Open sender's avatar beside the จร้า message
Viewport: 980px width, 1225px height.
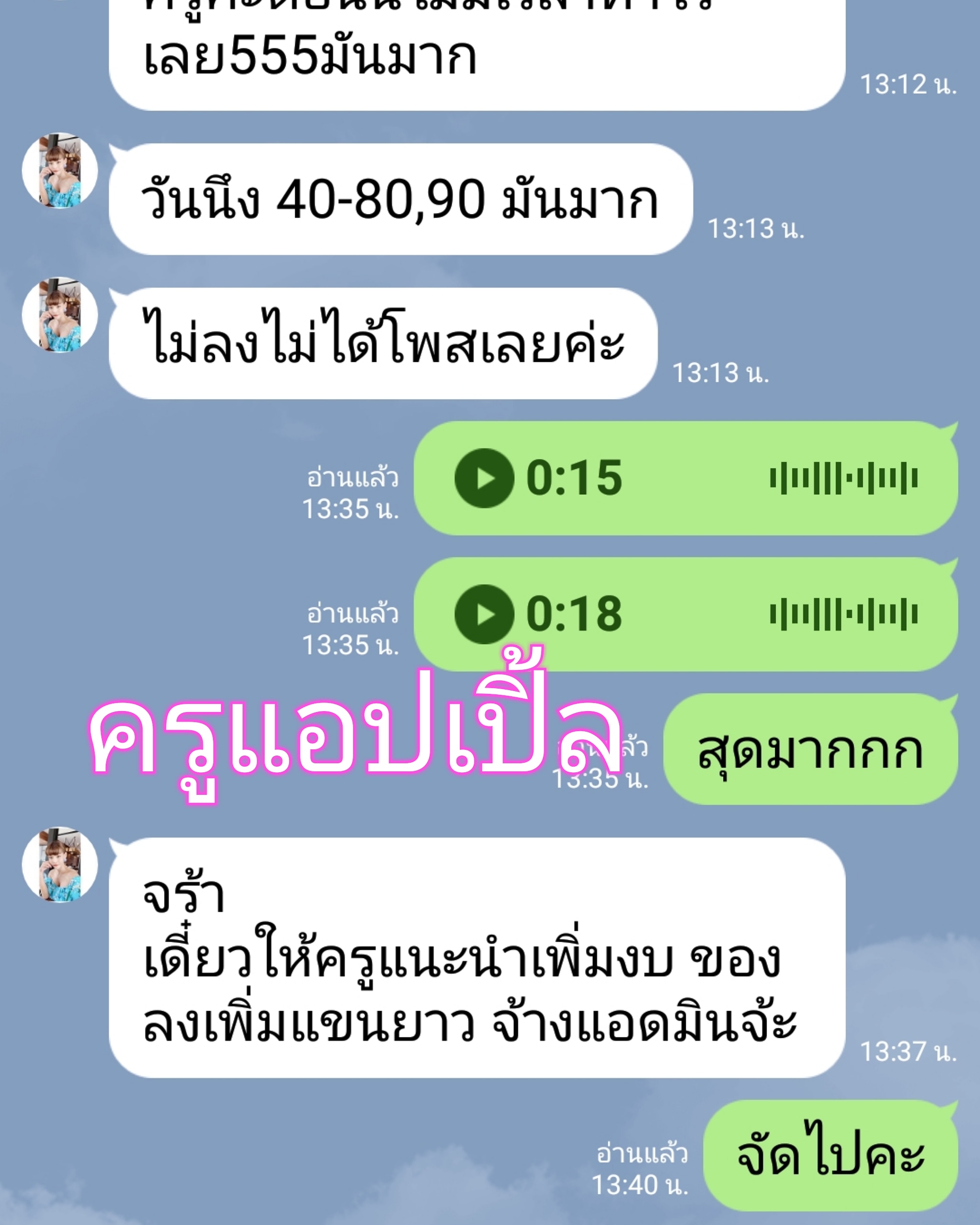pyautogui.click(x=60, y=864)
